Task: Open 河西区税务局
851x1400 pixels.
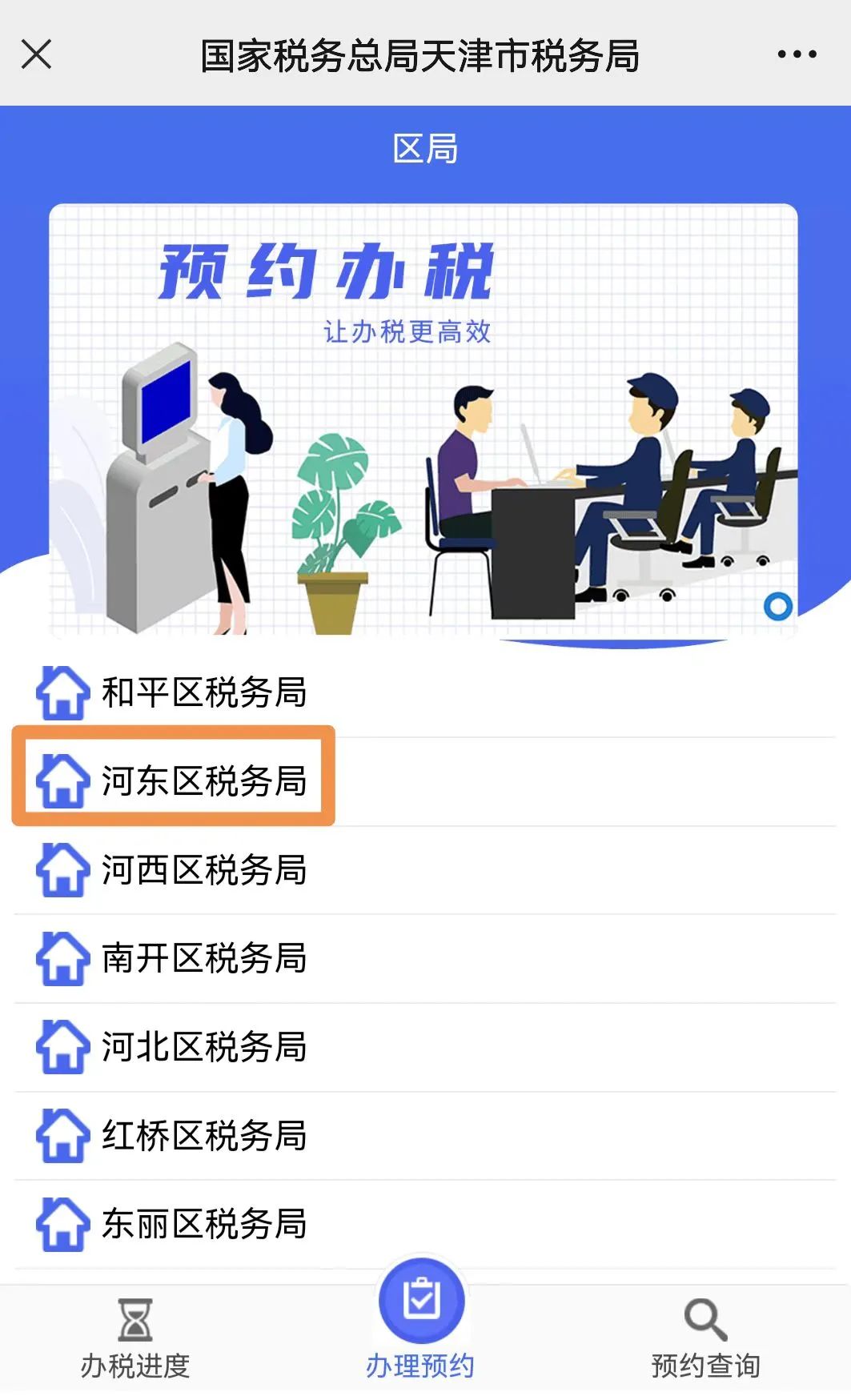Action: [425, 871]
